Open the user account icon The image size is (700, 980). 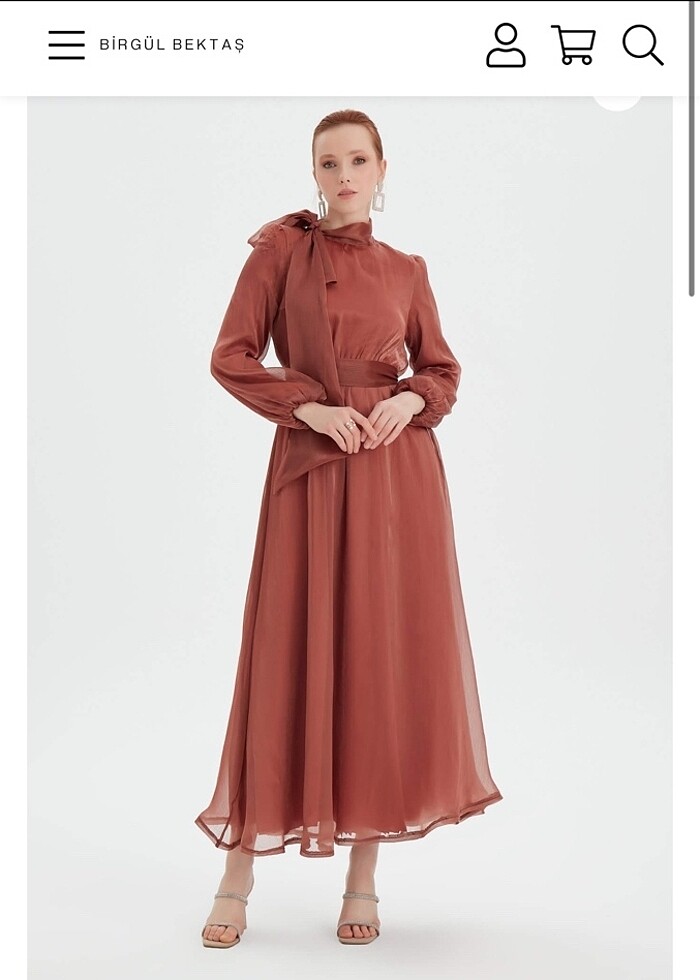tap(505, 46)
